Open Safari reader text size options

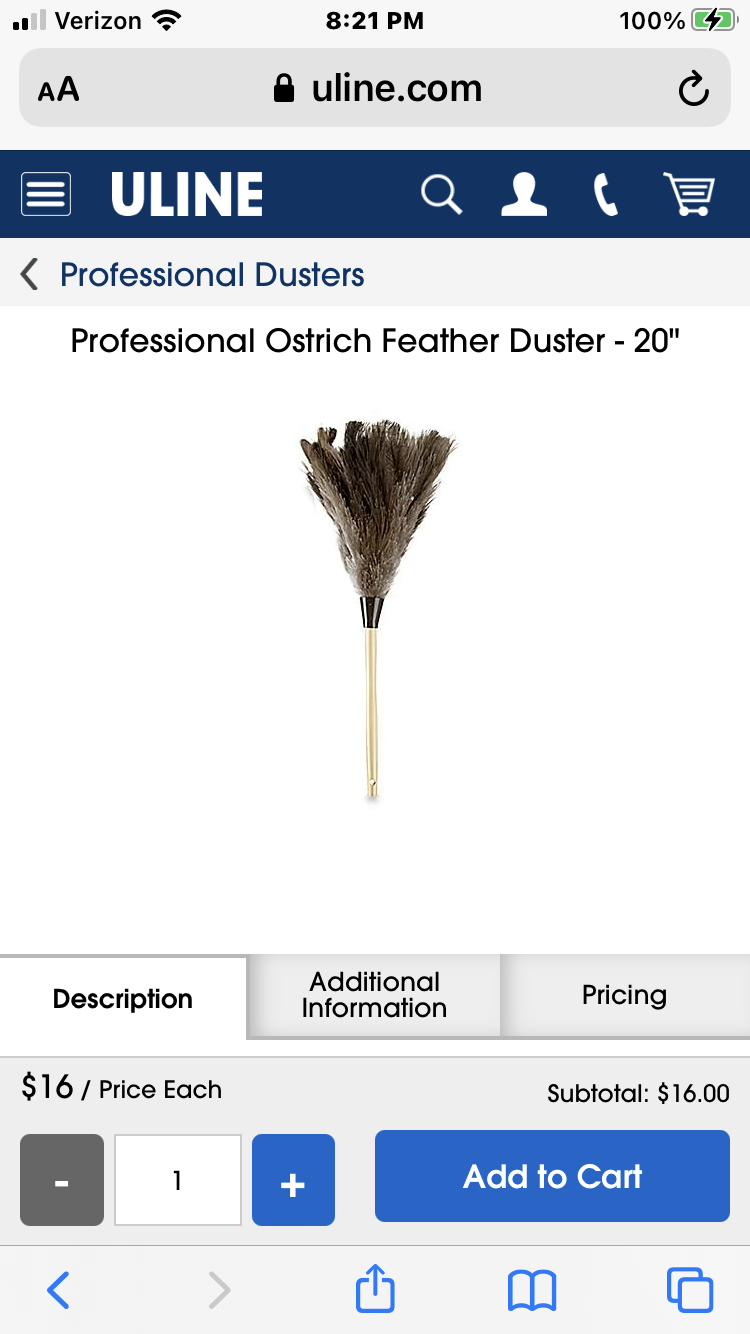58,90
